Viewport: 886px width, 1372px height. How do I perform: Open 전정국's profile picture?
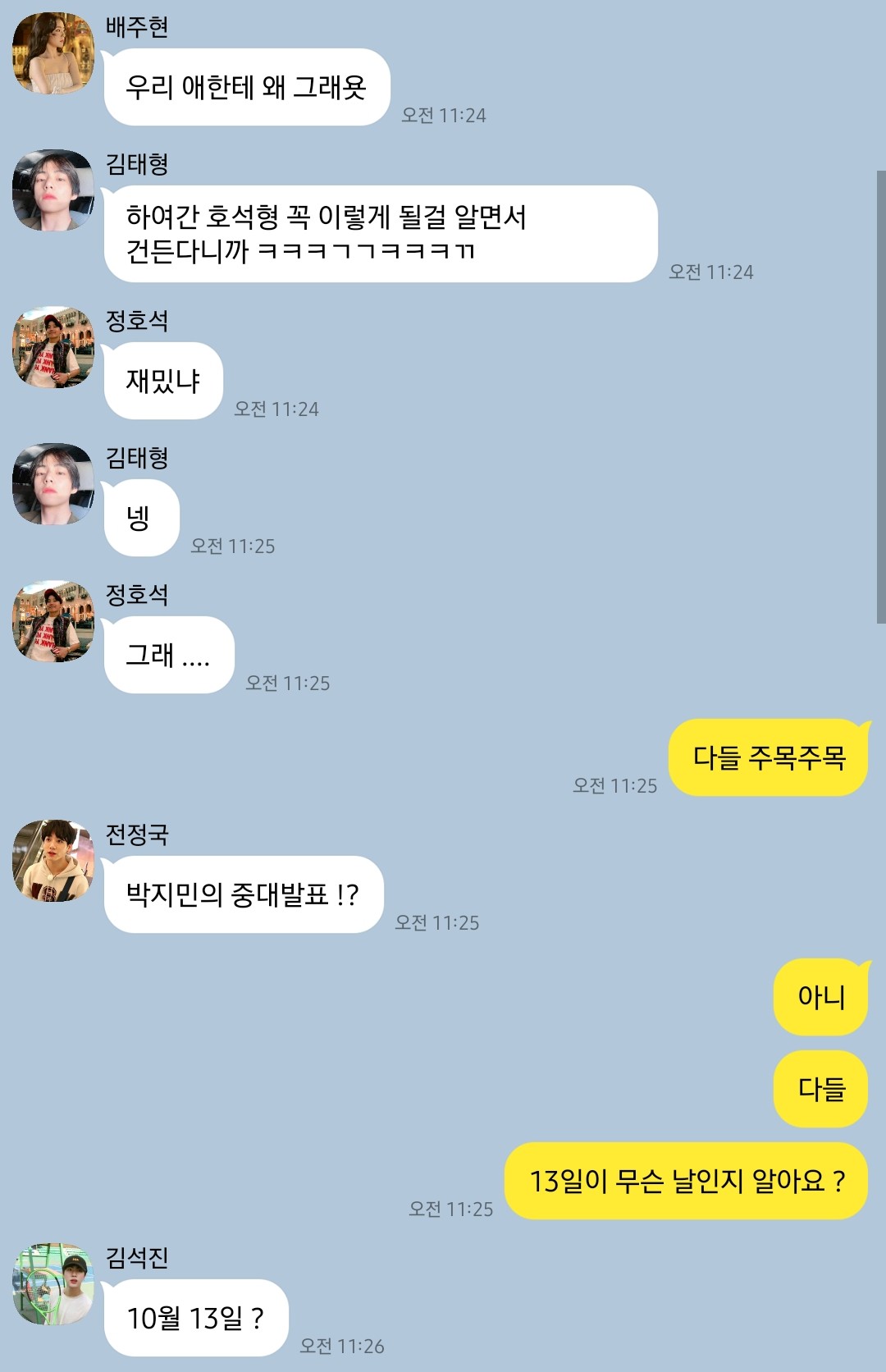(53, 861)
